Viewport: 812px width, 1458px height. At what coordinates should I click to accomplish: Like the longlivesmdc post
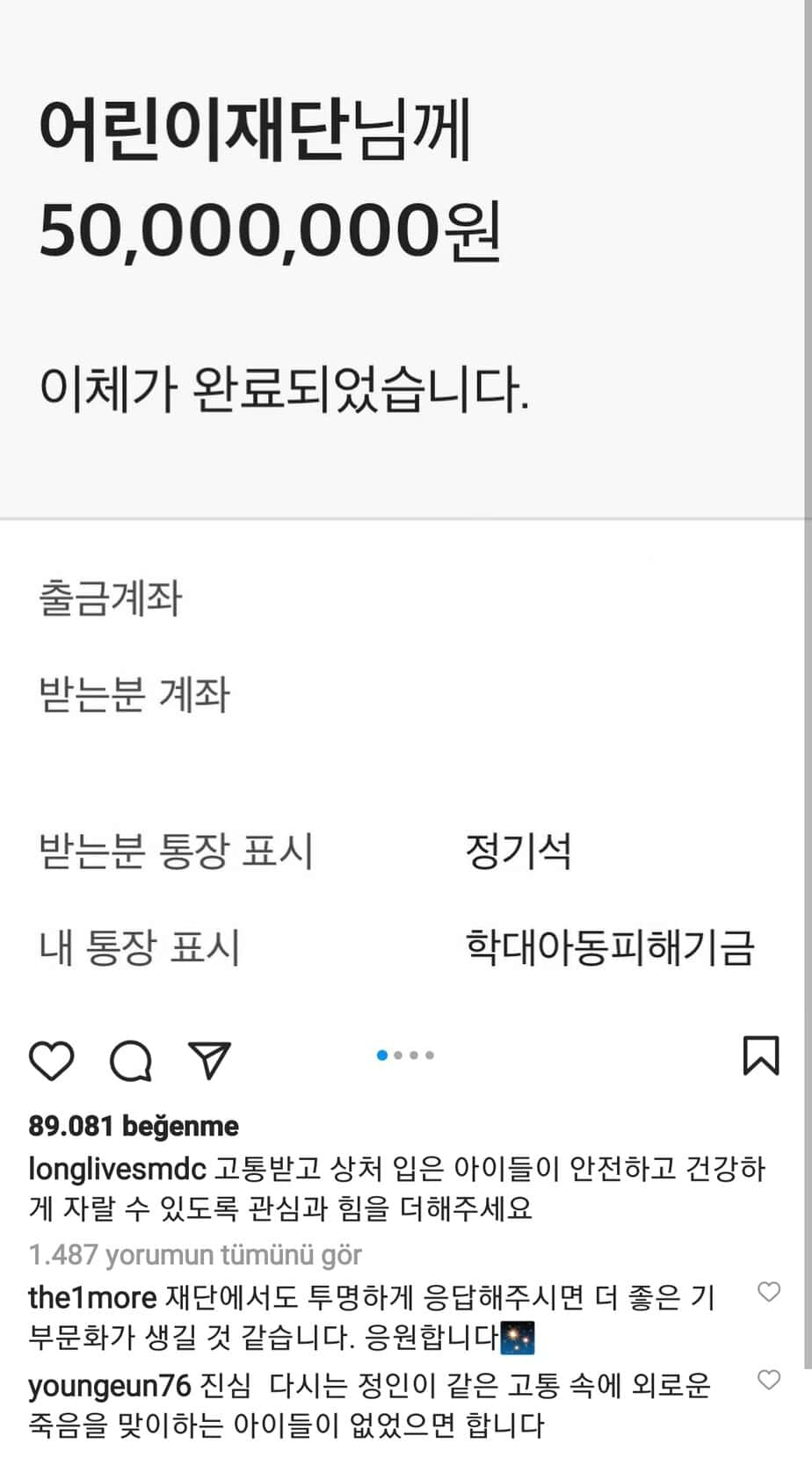click(x=52, y=1060)
